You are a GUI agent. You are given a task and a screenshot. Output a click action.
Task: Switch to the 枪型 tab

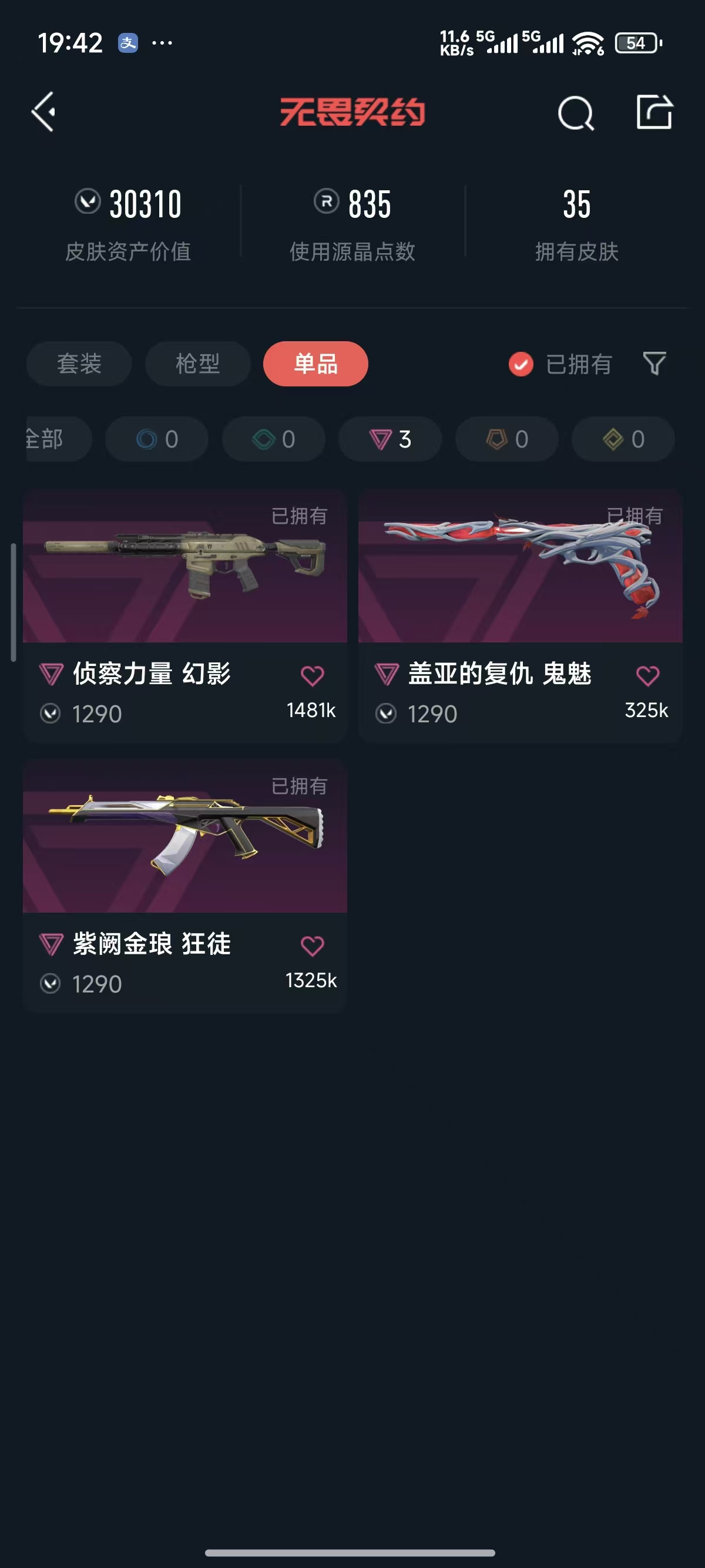(197, 364)
